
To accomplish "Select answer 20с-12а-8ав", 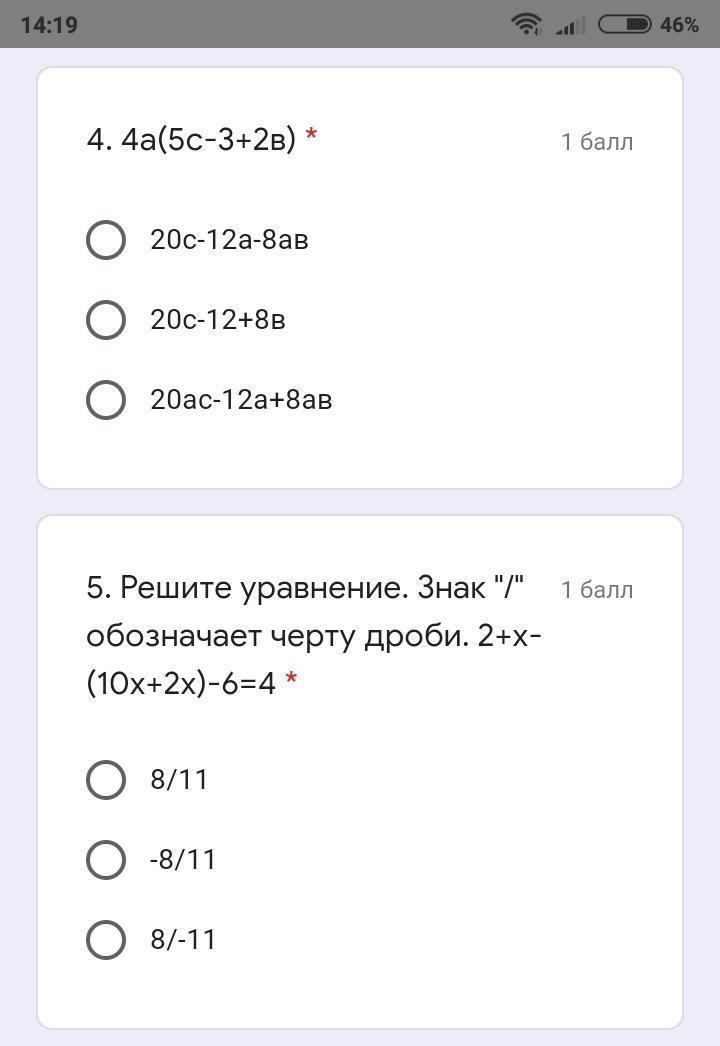I will [106, 240].
